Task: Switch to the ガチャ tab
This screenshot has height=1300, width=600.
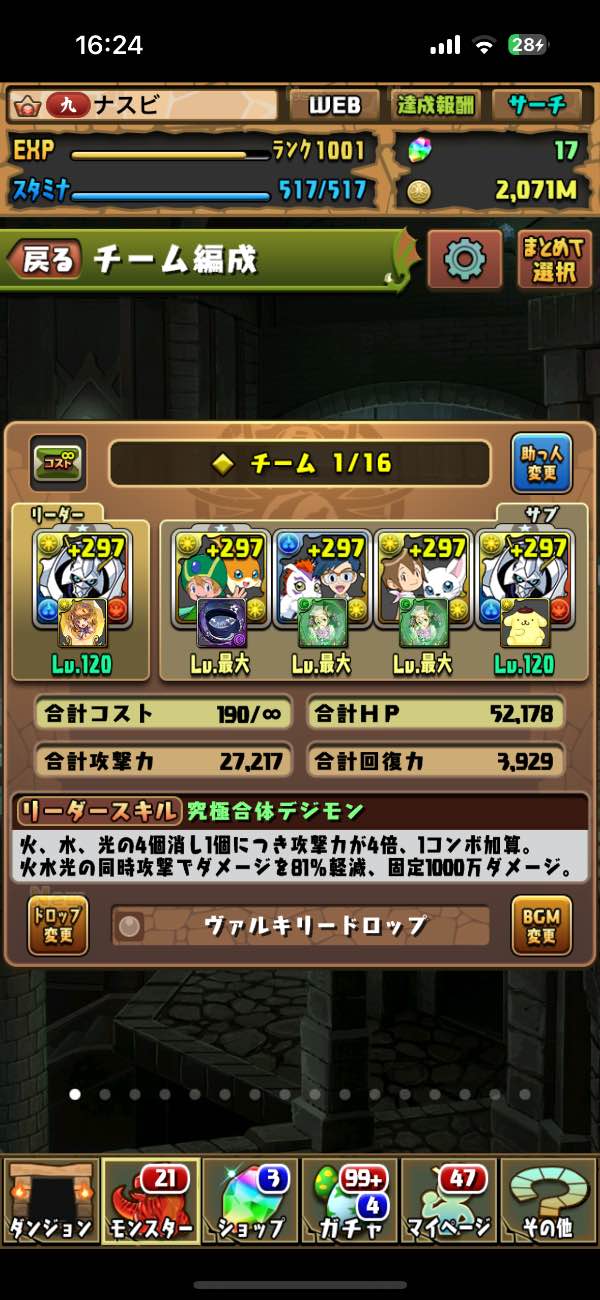Action: [350, 1200]
